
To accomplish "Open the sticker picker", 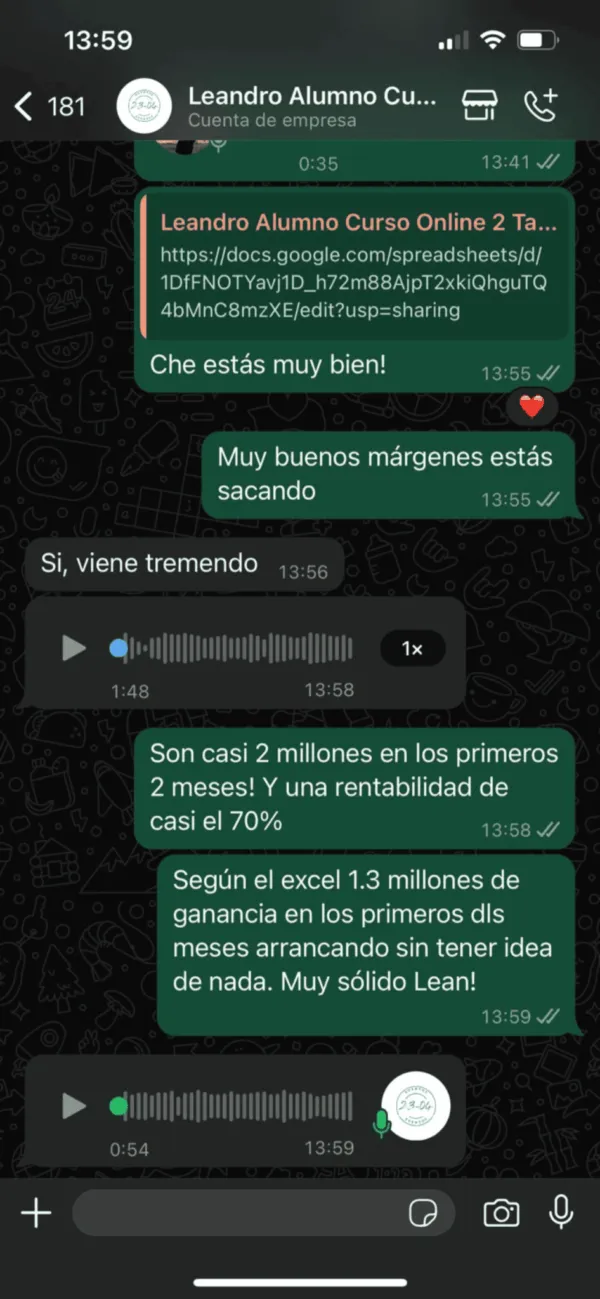I will 423,1213.
